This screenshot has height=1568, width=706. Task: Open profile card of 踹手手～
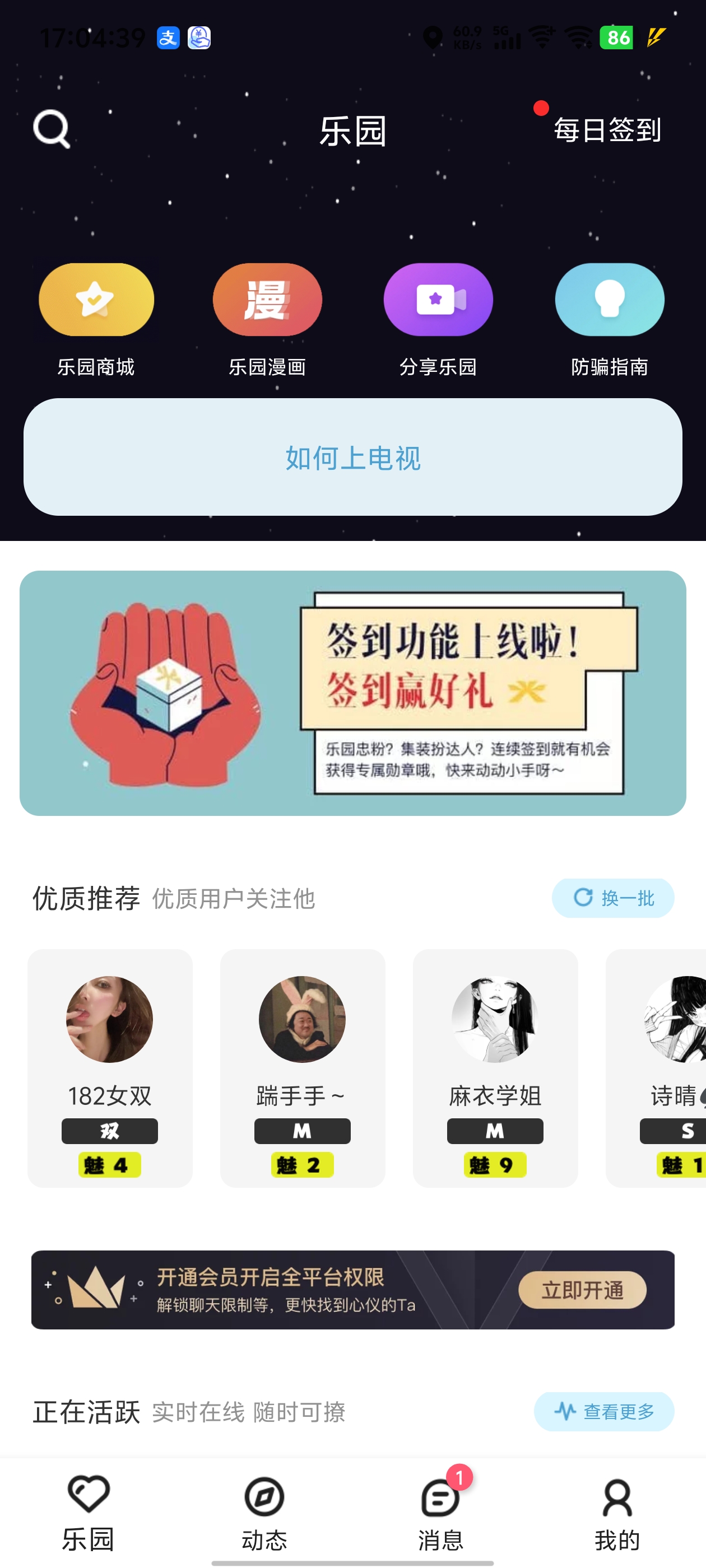302,1067
